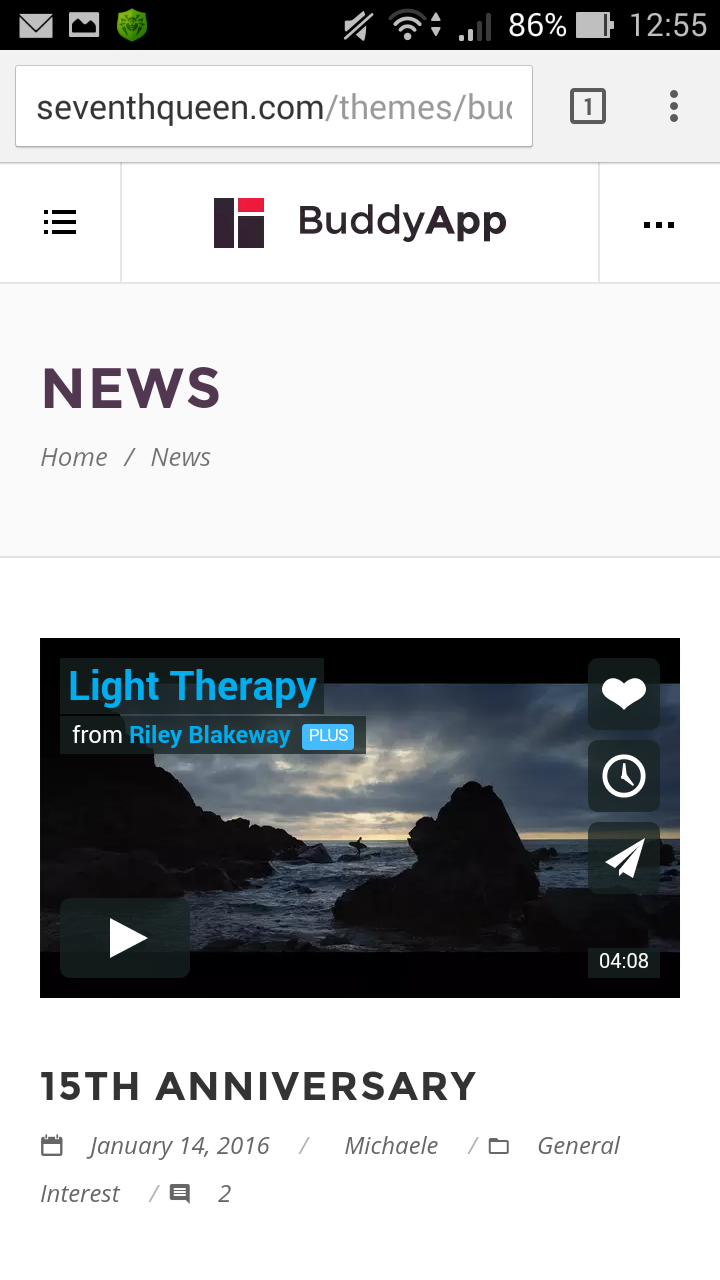Open the browser tab switcher
The image size is (720, 1280).
588,106
